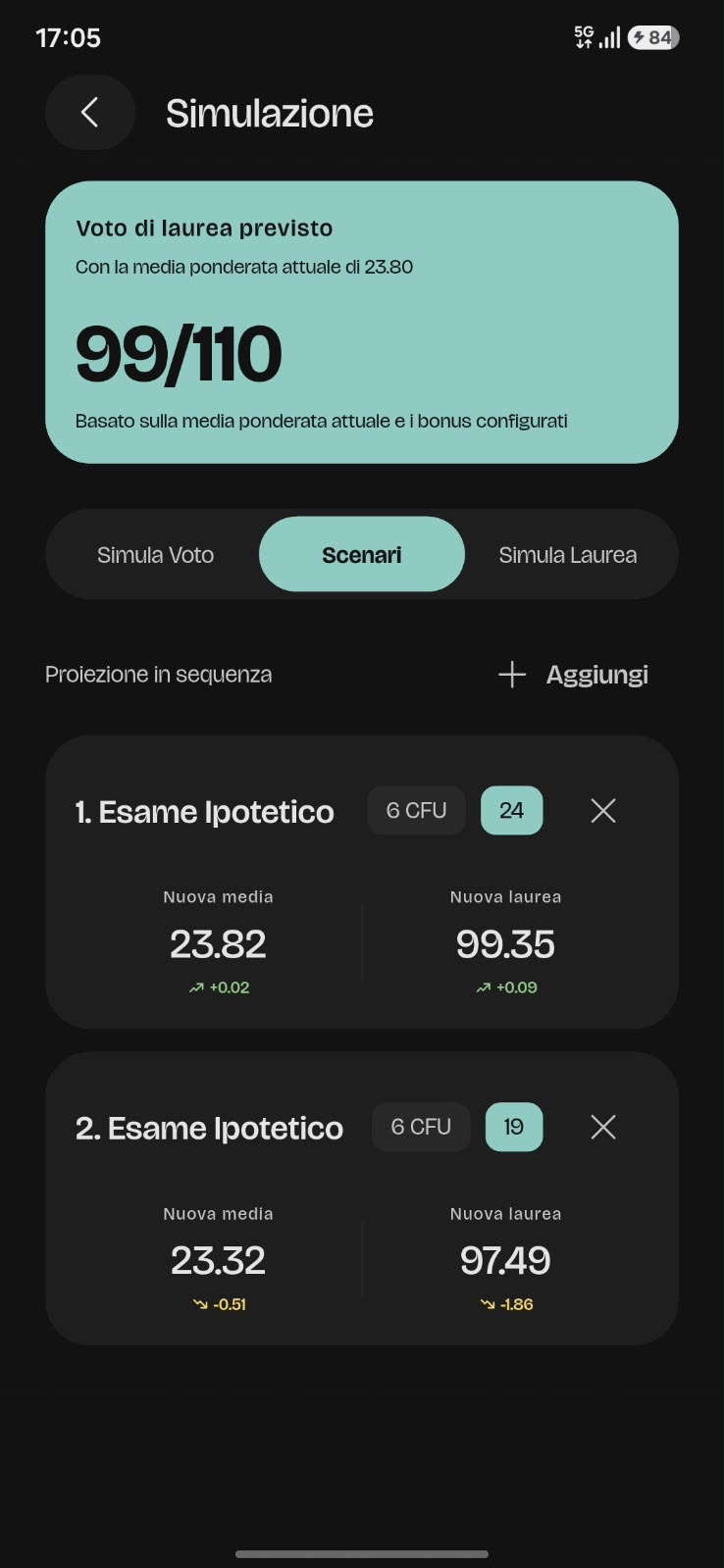Viewport: 724px width, 1568px height.
Task: Tap Aggiungi to add a hypothetical exam
Action: tap(573, 675)
